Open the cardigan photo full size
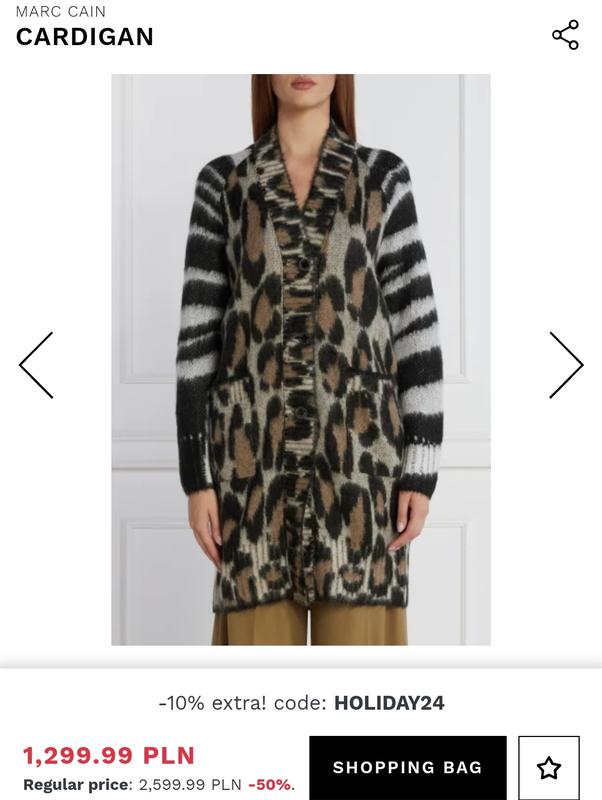 coord(300,360)
